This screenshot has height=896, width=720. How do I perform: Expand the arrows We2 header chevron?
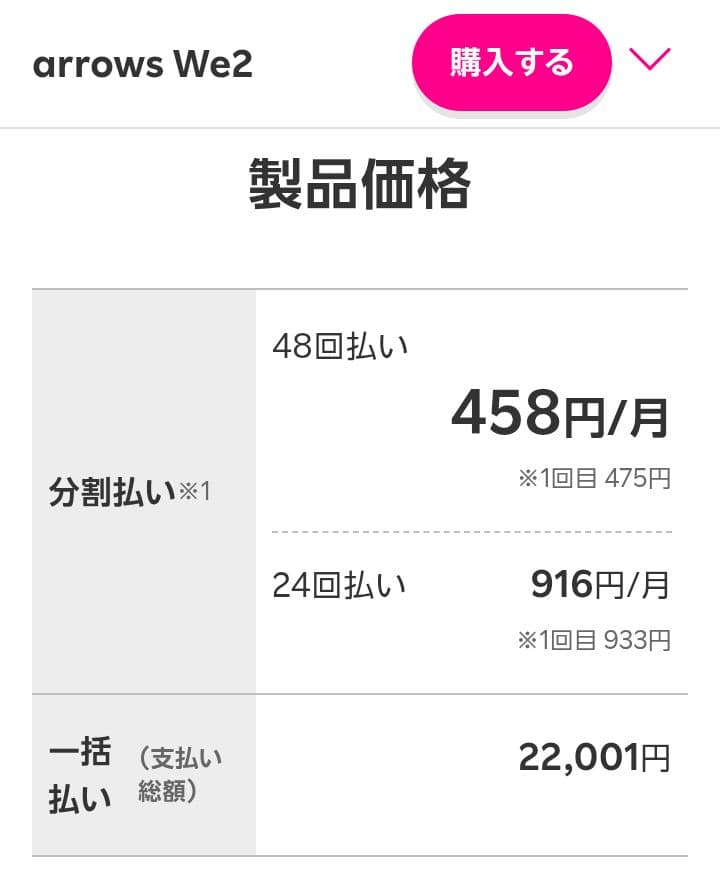[651, 60]
